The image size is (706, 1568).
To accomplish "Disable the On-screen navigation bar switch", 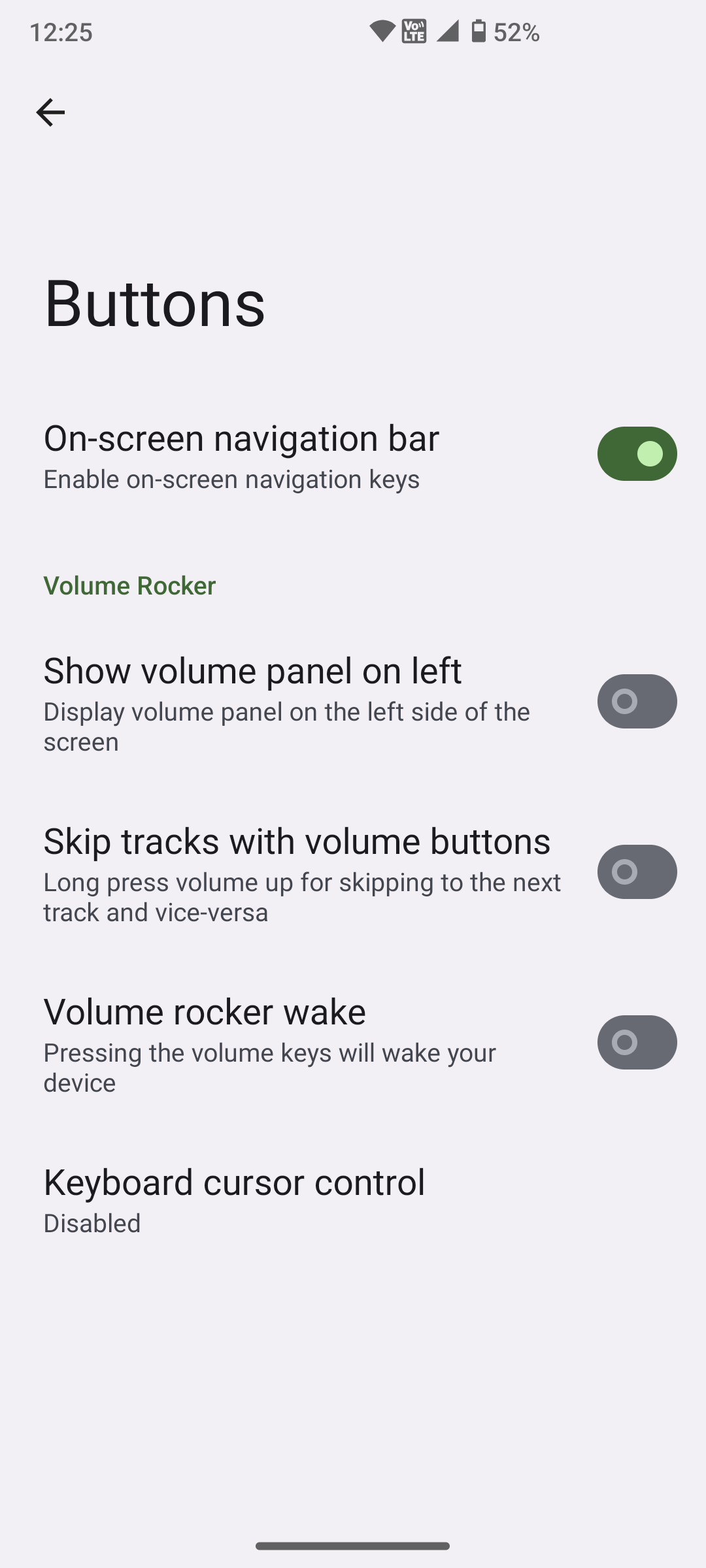I will (x=637, y=454).
